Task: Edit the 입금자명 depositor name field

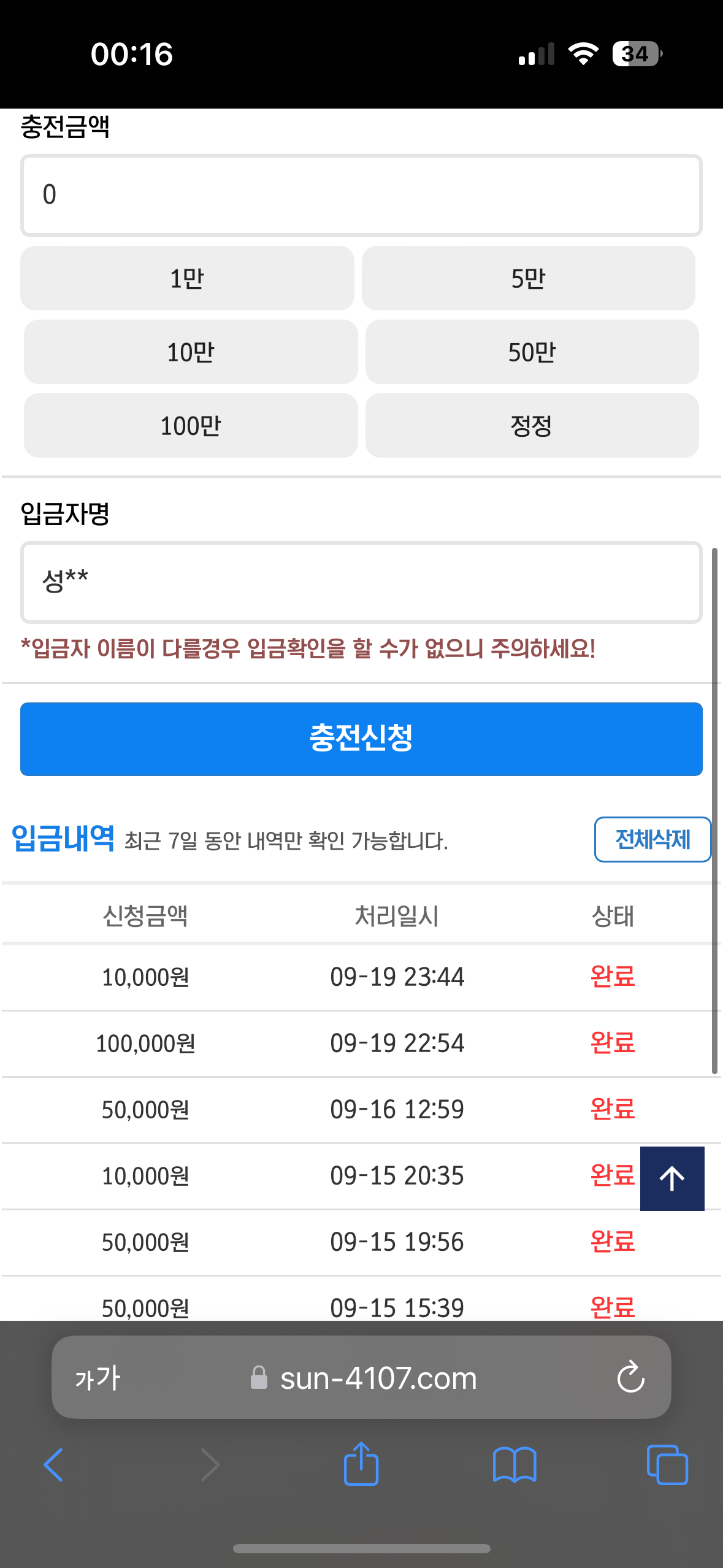Action: tap(361, 582)
